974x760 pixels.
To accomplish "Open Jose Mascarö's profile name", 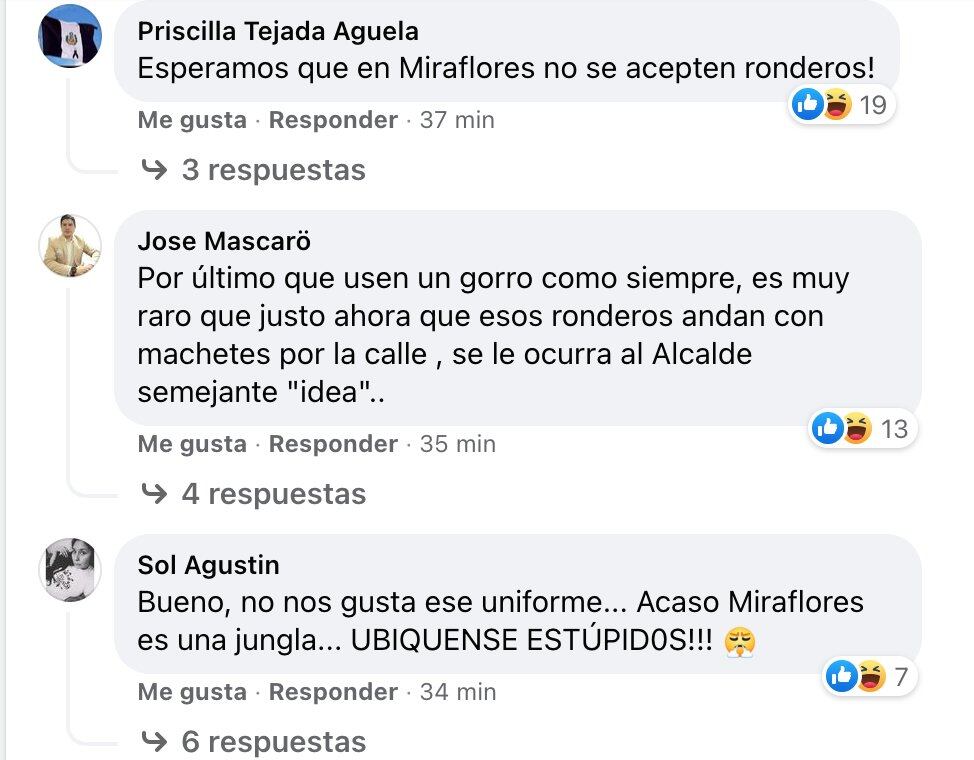I will [224, 241].
